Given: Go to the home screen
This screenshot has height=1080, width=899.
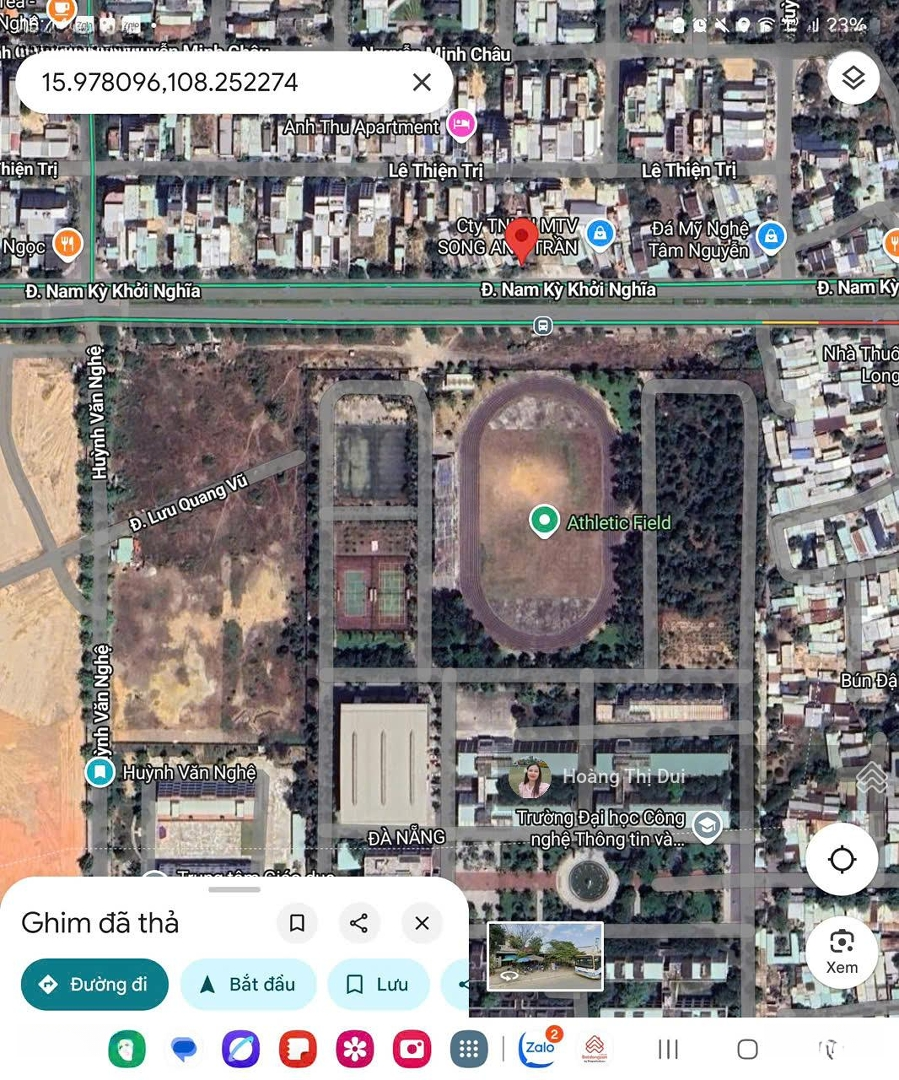Looking at the screenshot, I should coord(747,1049).
